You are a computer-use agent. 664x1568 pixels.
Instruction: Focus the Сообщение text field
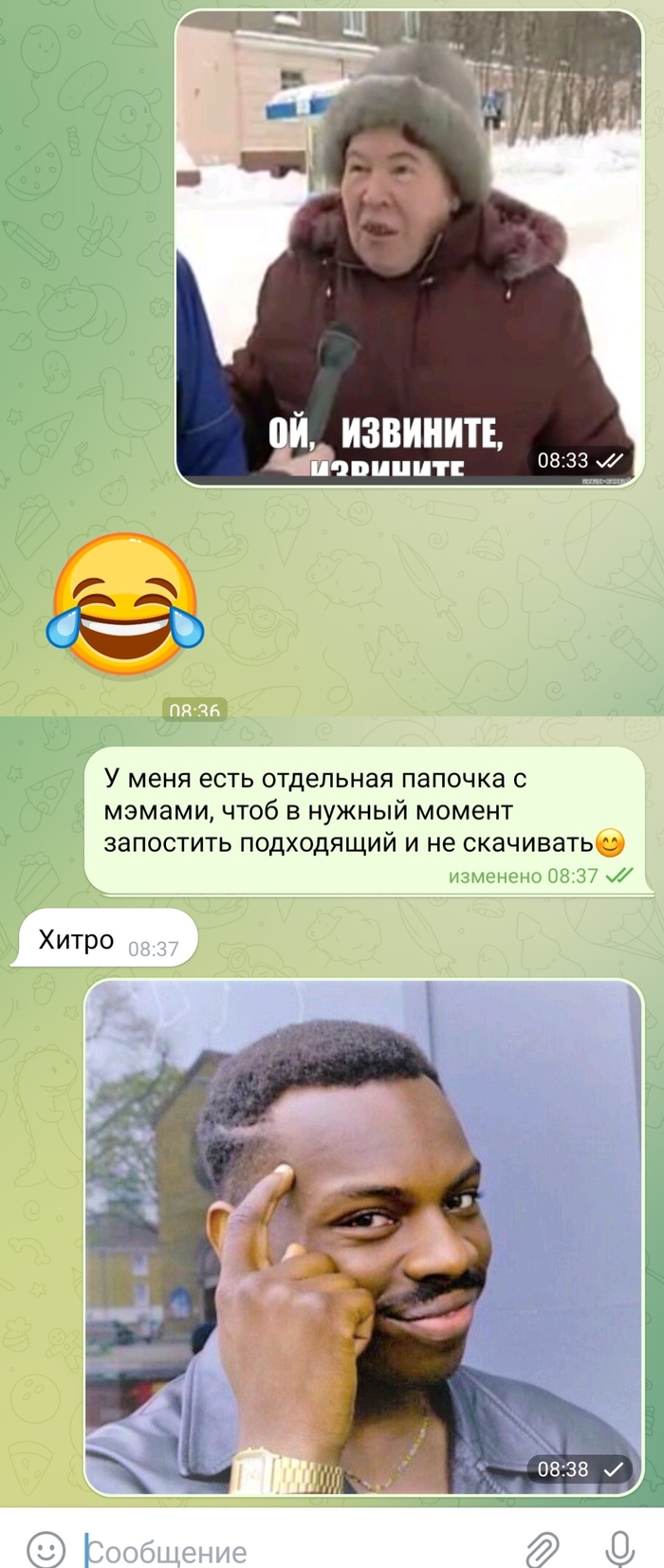tap(294, 1552)
